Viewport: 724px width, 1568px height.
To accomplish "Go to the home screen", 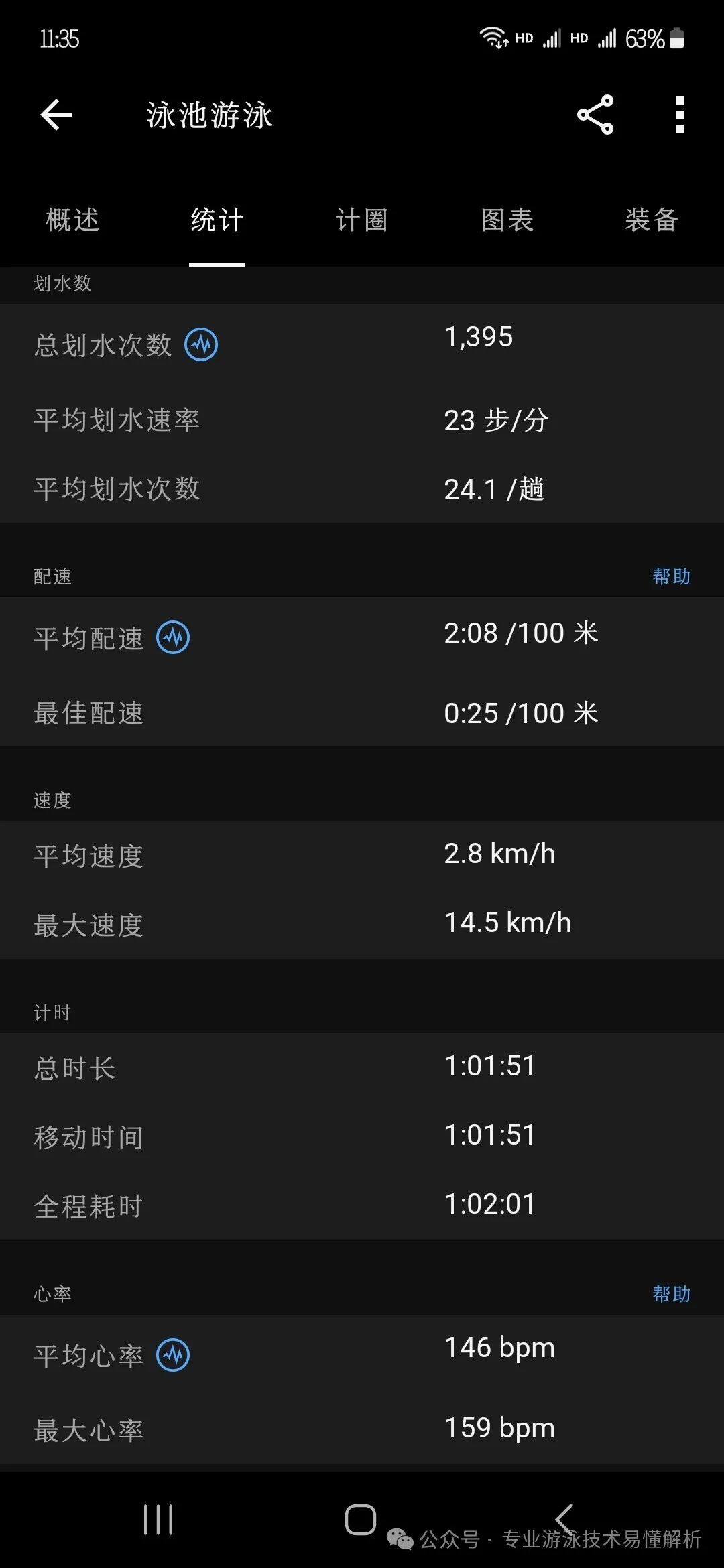I will point(361,1519).
